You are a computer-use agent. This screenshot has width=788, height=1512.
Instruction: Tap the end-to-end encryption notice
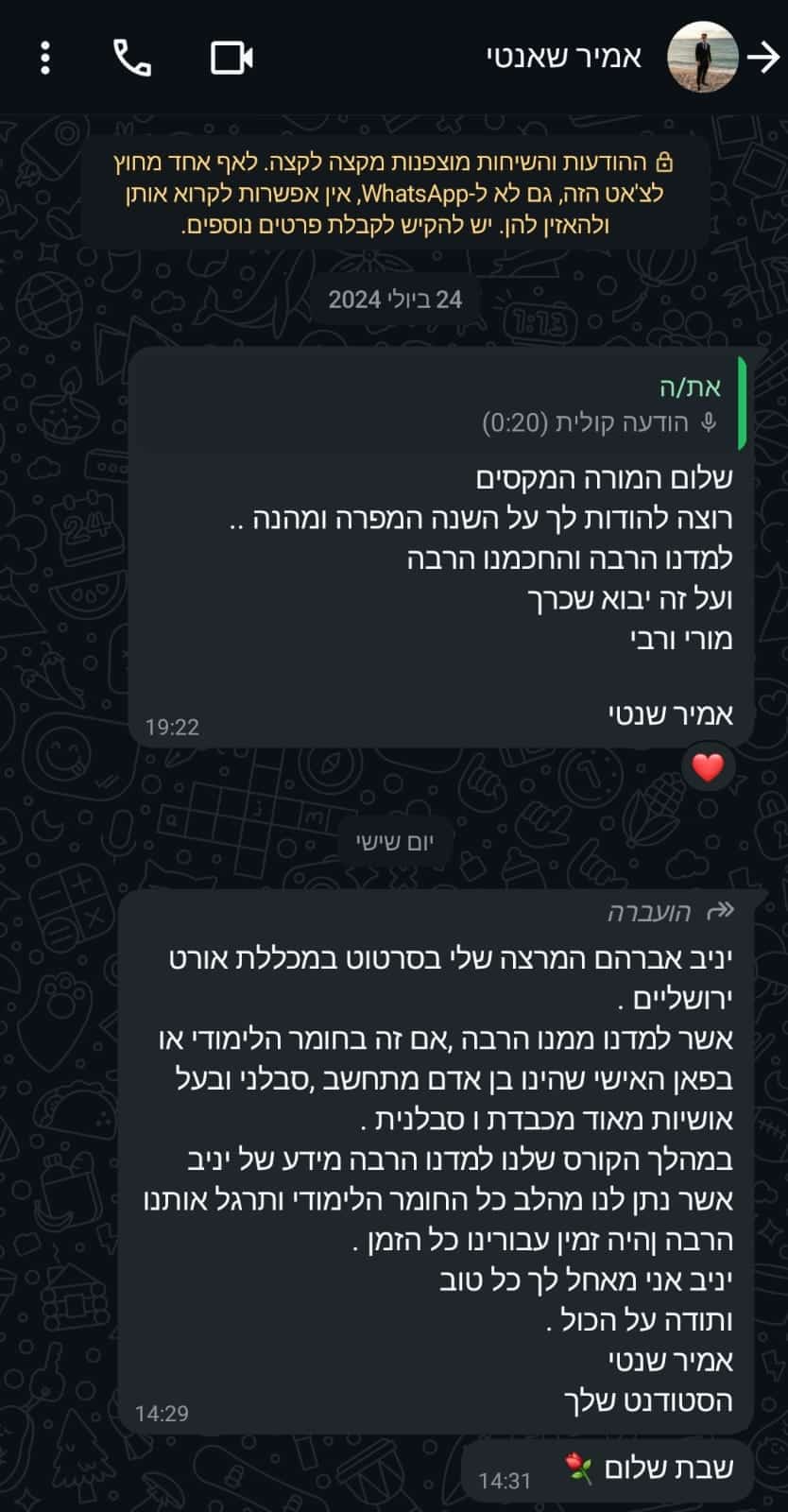(395, 193)
